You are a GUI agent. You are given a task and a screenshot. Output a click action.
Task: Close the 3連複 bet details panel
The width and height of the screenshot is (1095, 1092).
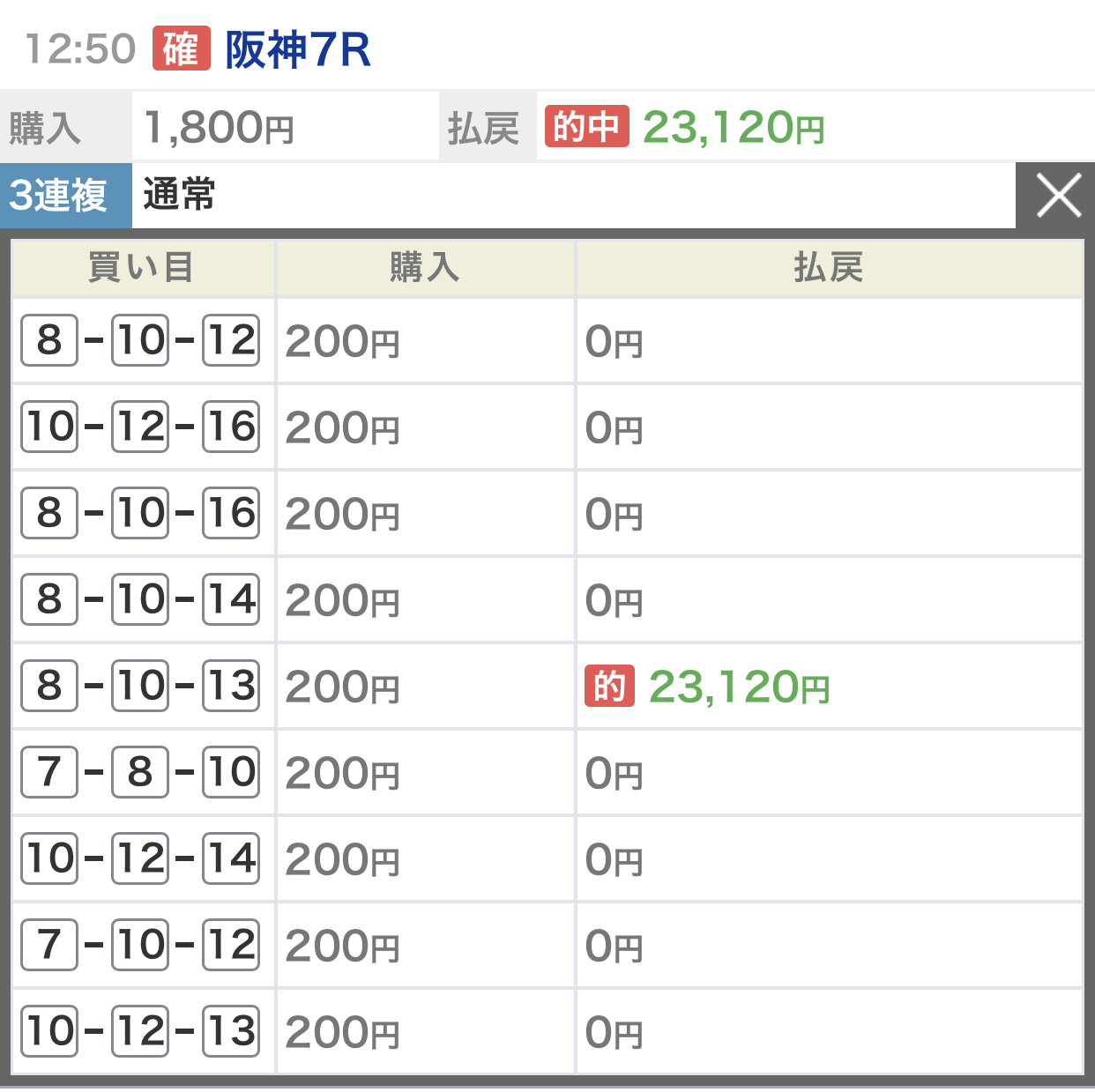(1057, 196)
